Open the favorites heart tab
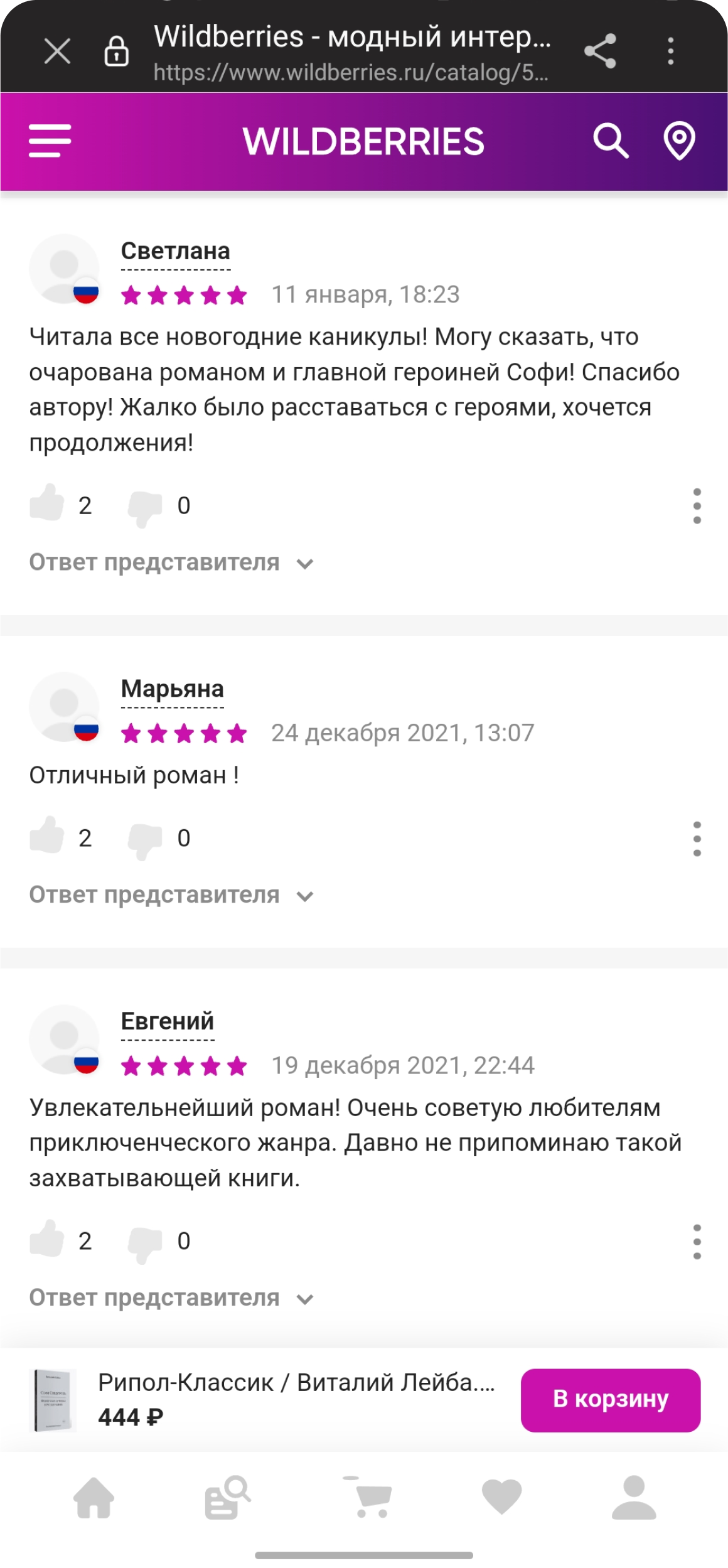728x1568 pixels. coord(501,1498)
